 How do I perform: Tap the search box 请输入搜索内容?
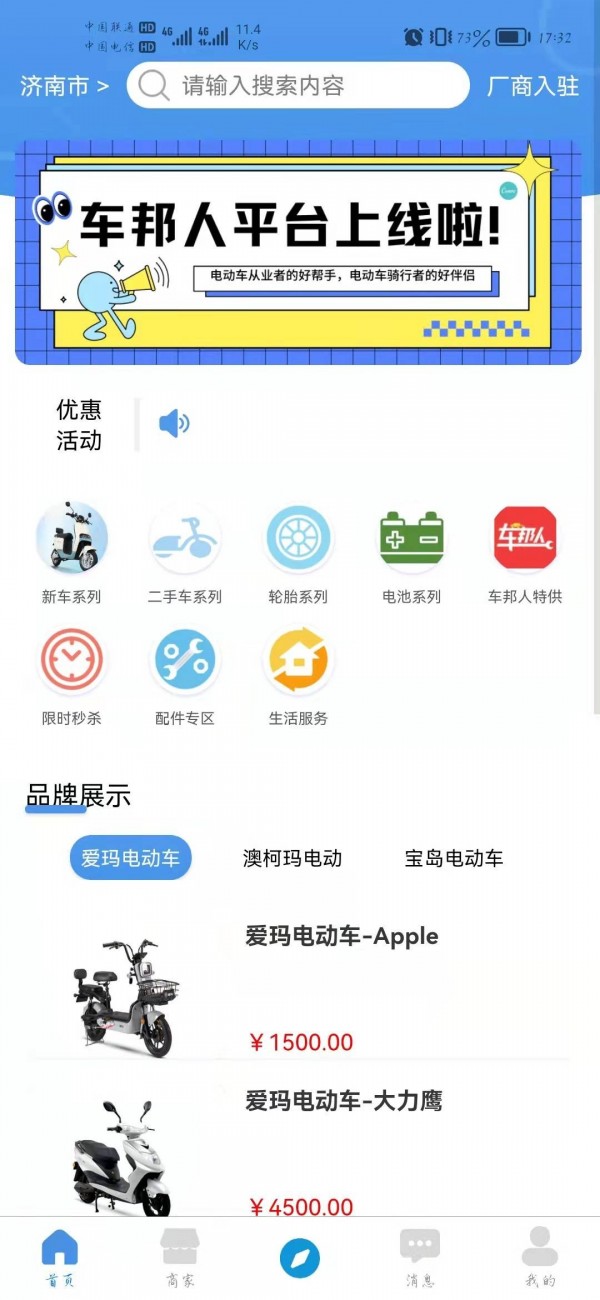(x=298, y=86)
